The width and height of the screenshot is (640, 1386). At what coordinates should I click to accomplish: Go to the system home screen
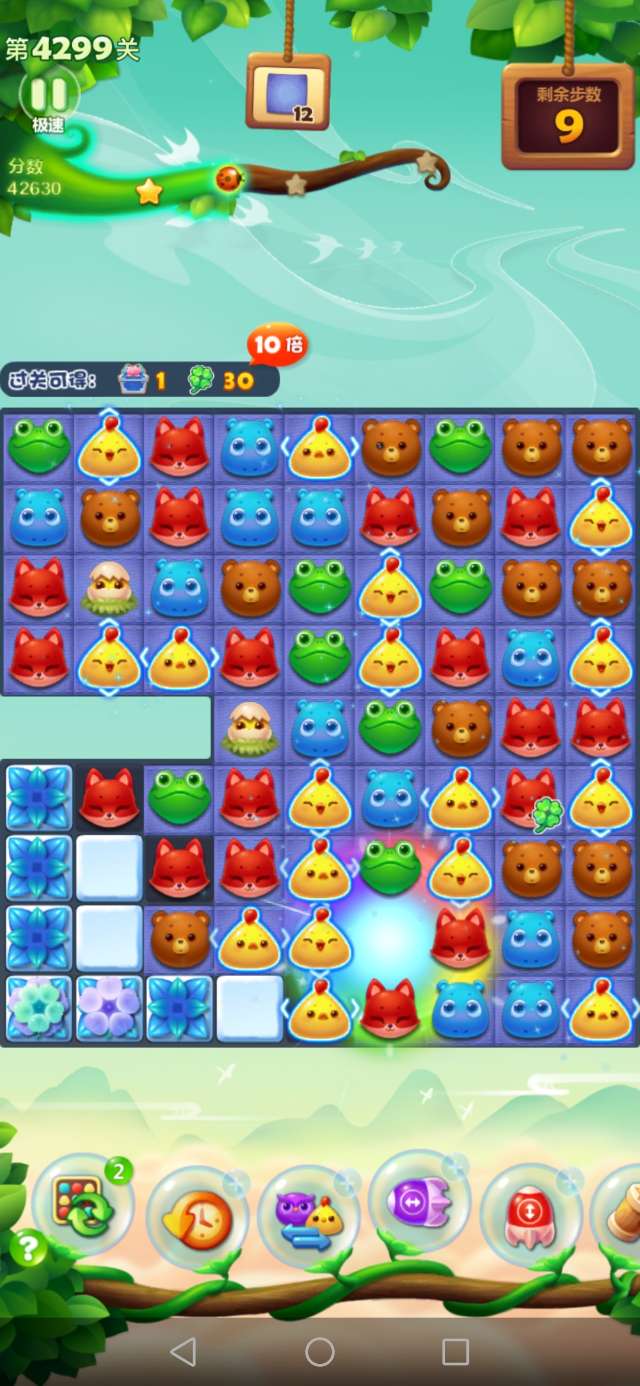tap(320, 1352)
